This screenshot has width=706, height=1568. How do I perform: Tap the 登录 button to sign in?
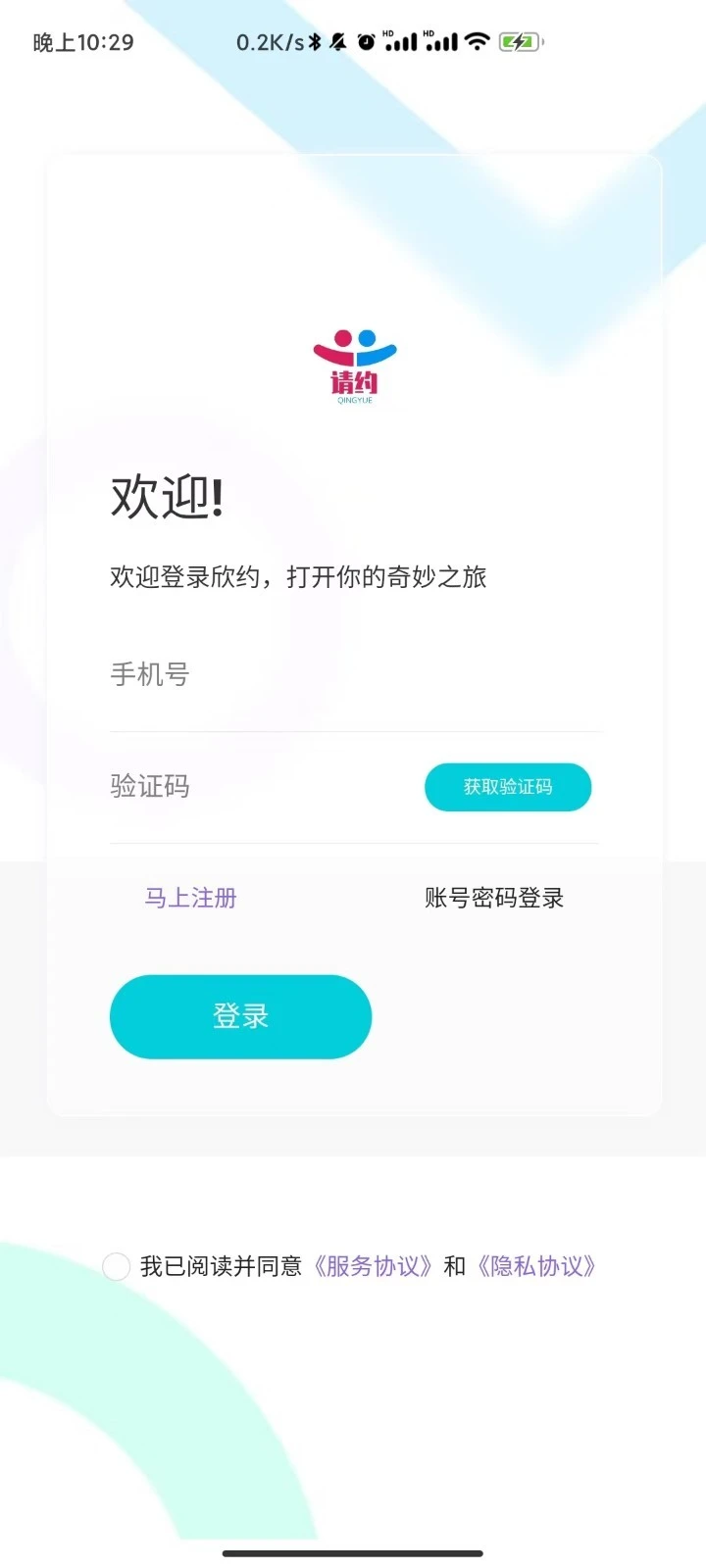[x=240, y=1016]
